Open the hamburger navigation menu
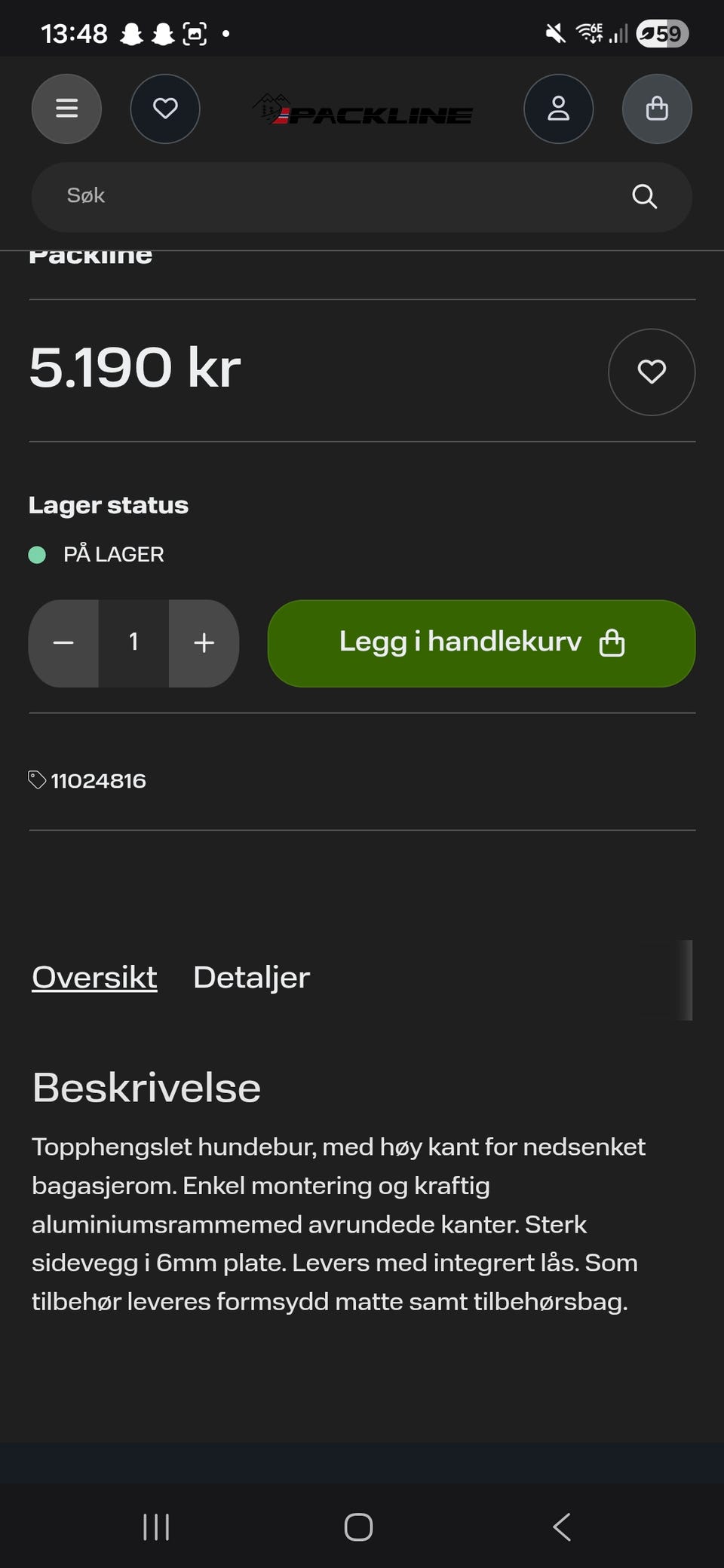724x1568 pixels. click(x=66, y=109)
